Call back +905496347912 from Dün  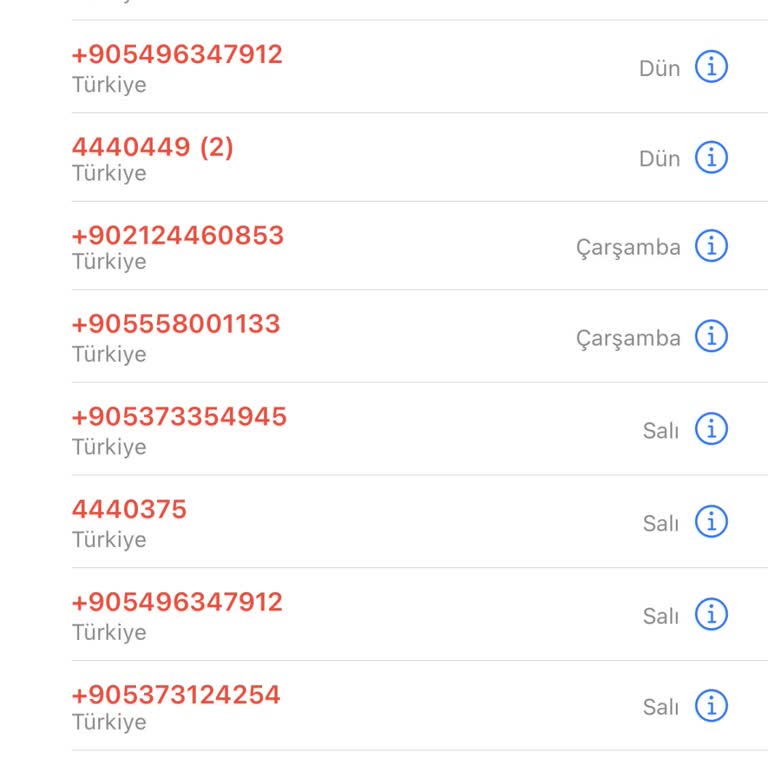coord(177,55)
